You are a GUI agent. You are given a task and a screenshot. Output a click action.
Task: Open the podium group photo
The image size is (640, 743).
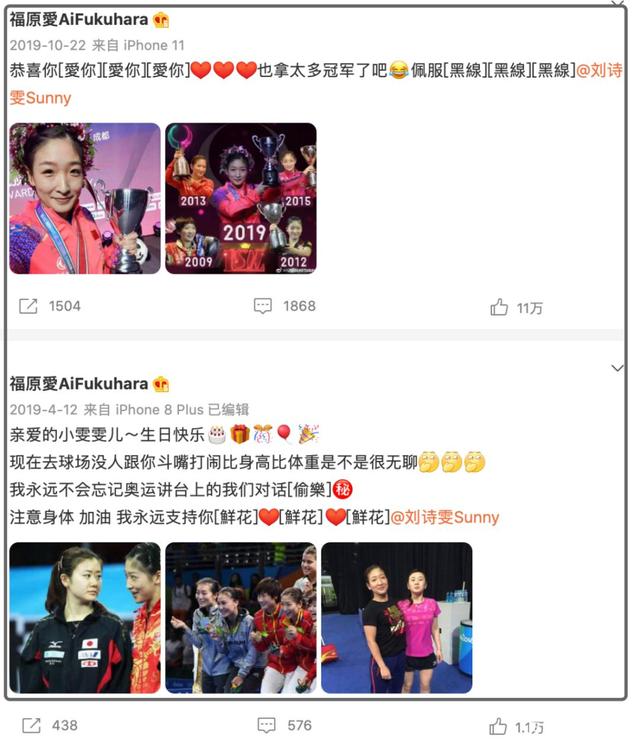point(241,618)
